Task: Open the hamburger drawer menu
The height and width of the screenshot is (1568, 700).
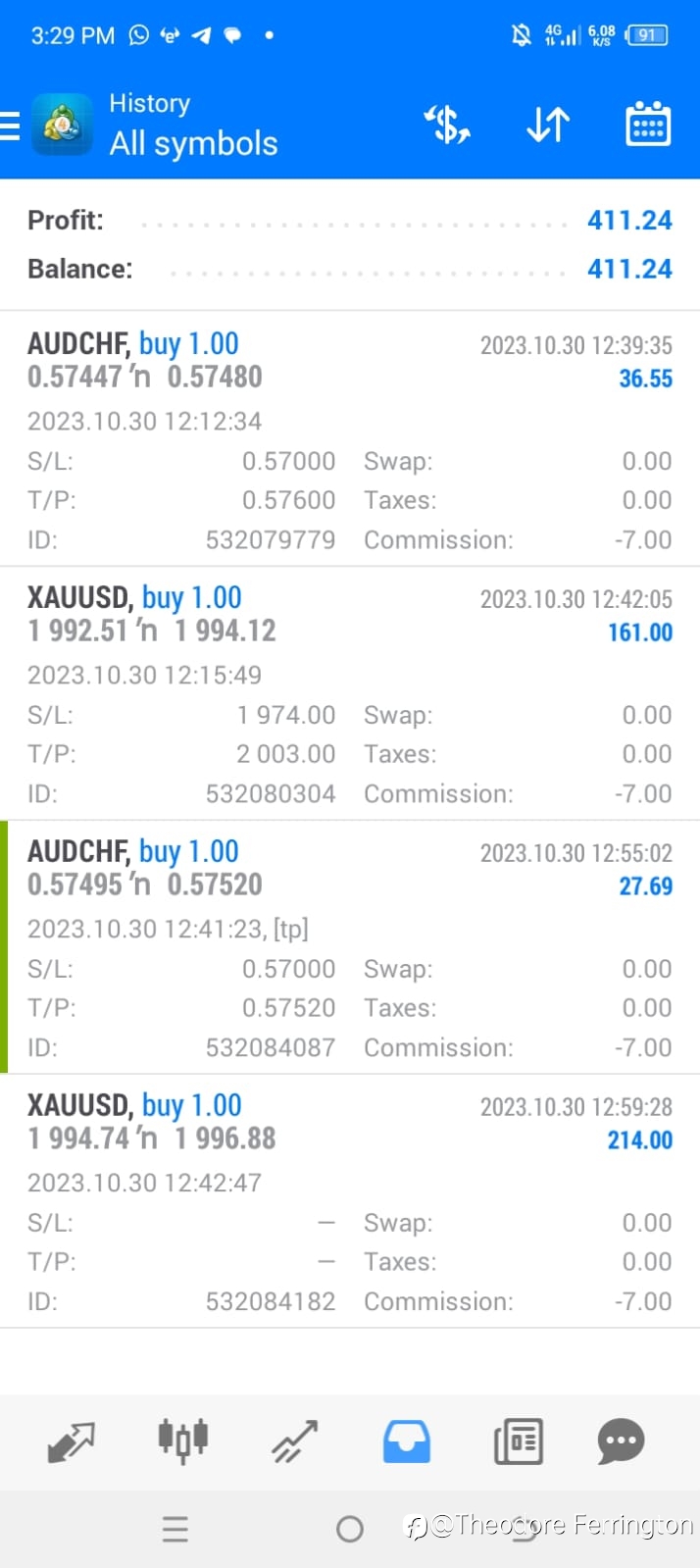Action: [x=11, y=126]
